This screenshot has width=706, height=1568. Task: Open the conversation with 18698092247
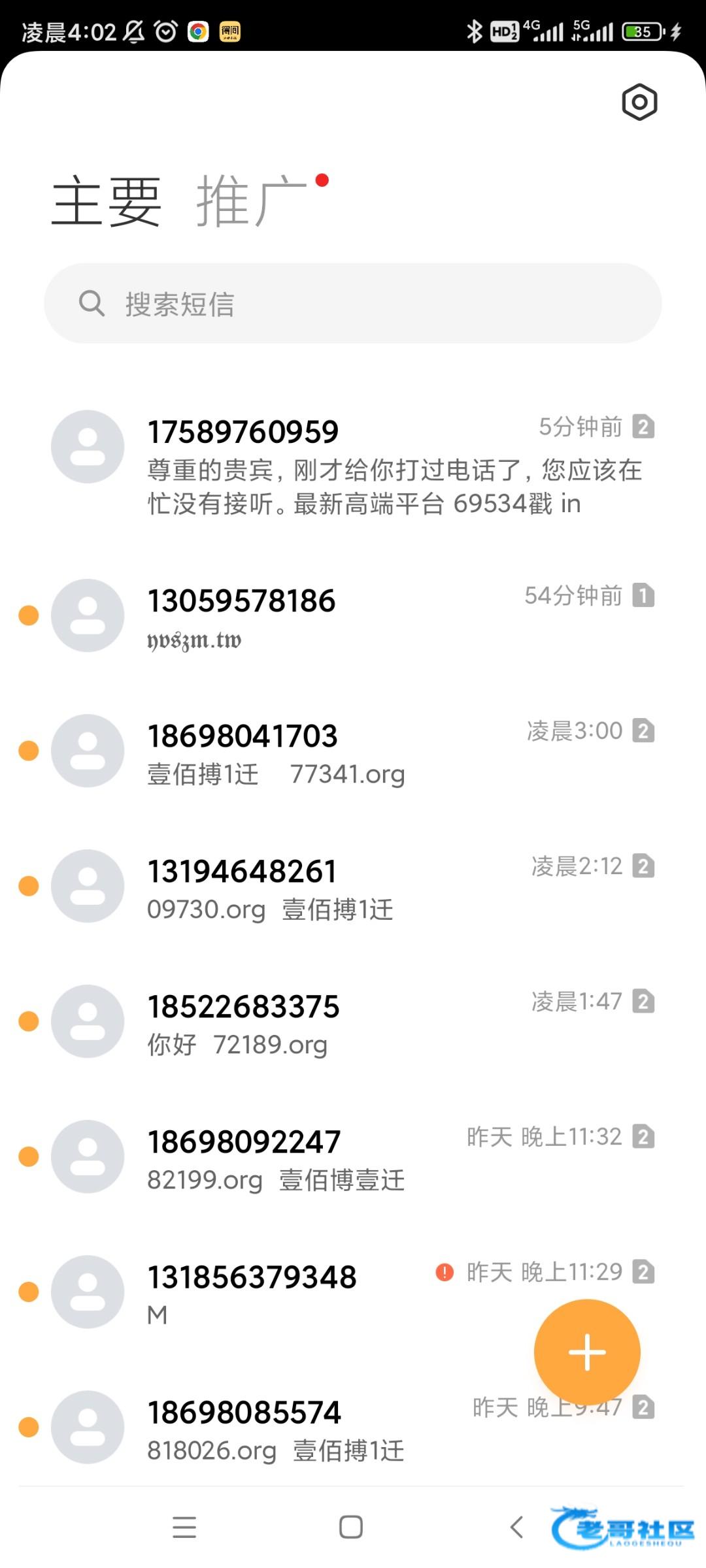353,1157
